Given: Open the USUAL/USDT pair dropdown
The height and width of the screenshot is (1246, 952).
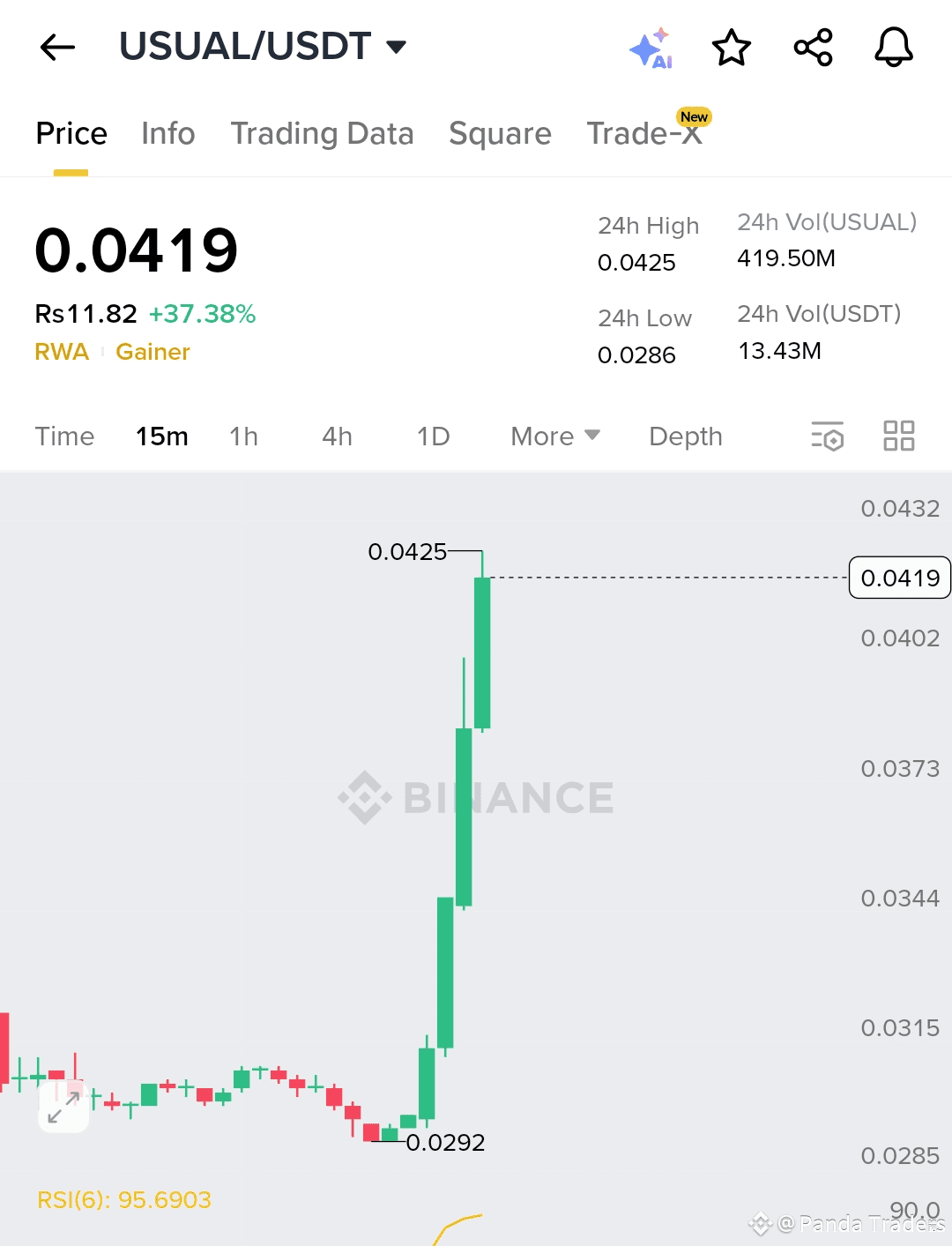Looking at the screenshot, I should [x=397, y=48].
